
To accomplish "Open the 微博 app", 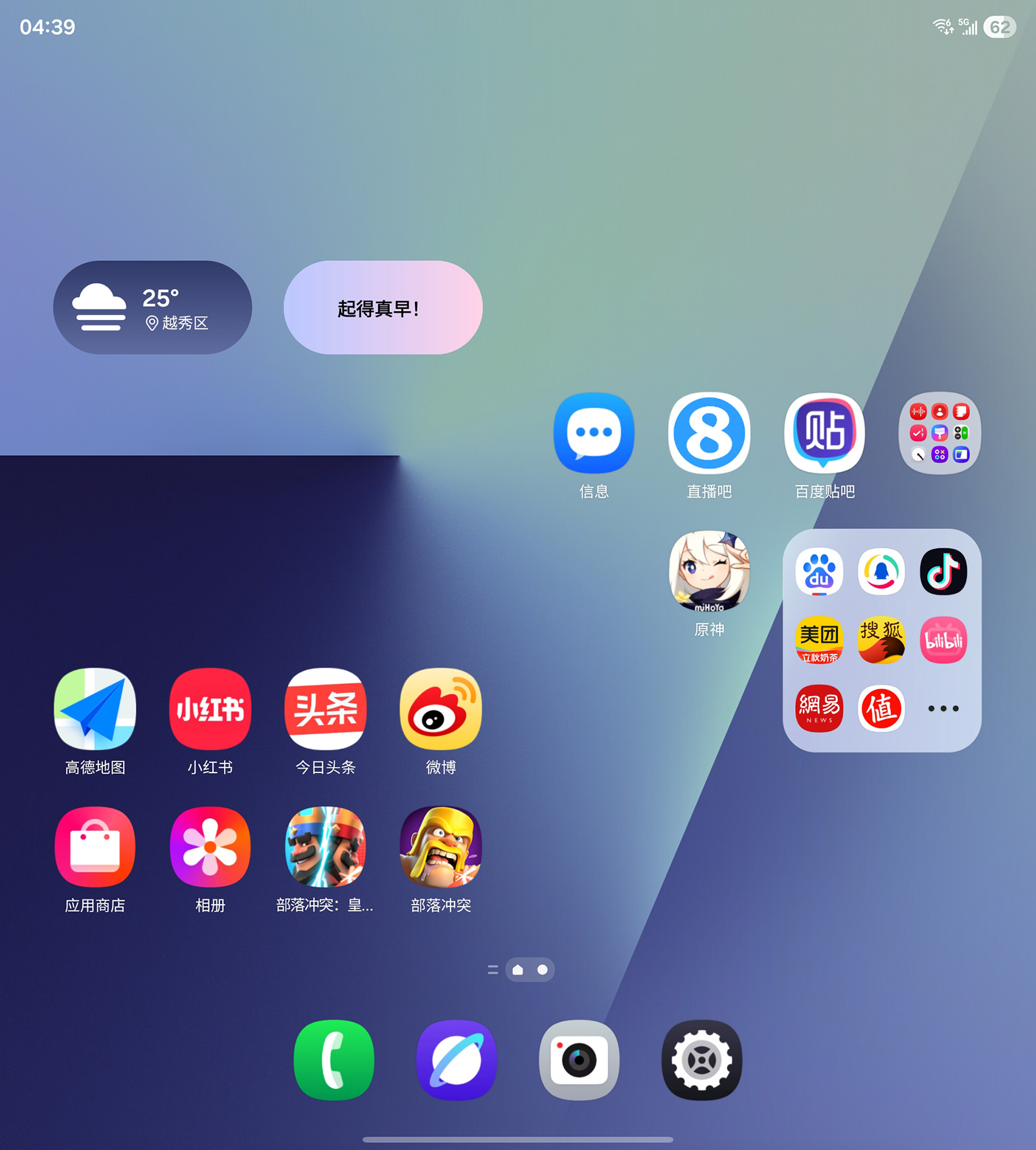I will (441, 709).
